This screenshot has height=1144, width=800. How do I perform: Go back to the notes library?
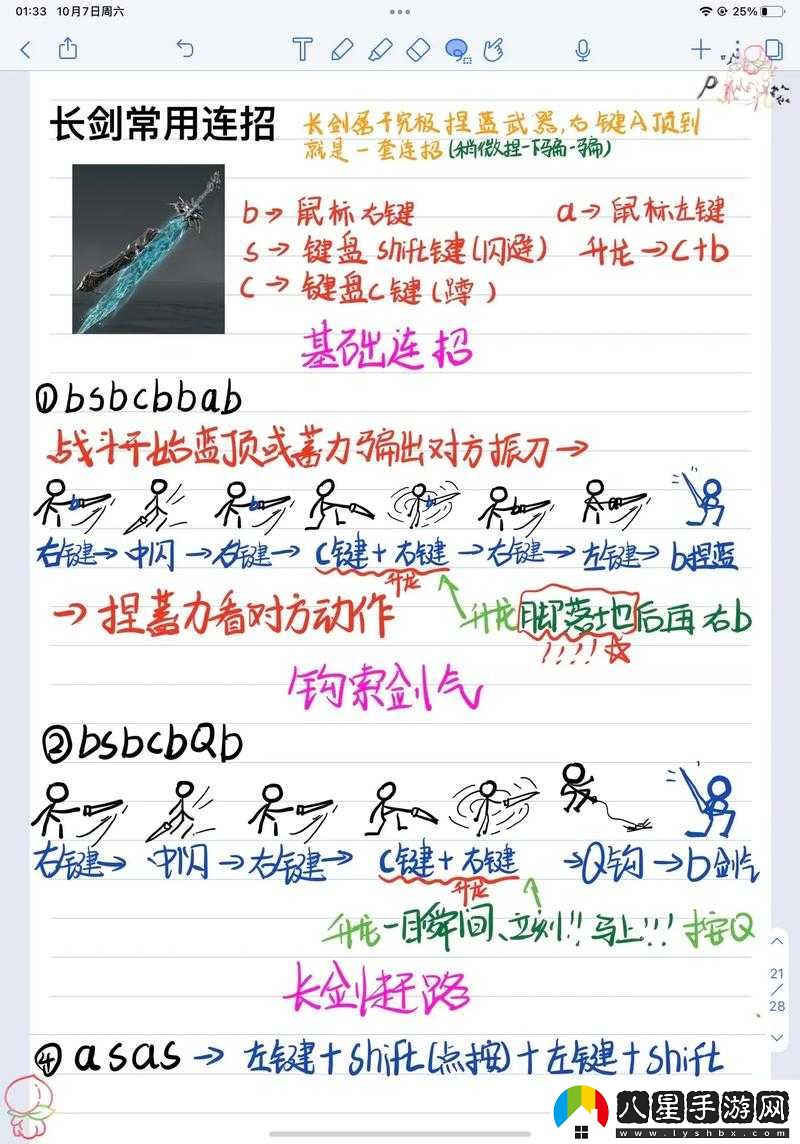tap(26, 49)
